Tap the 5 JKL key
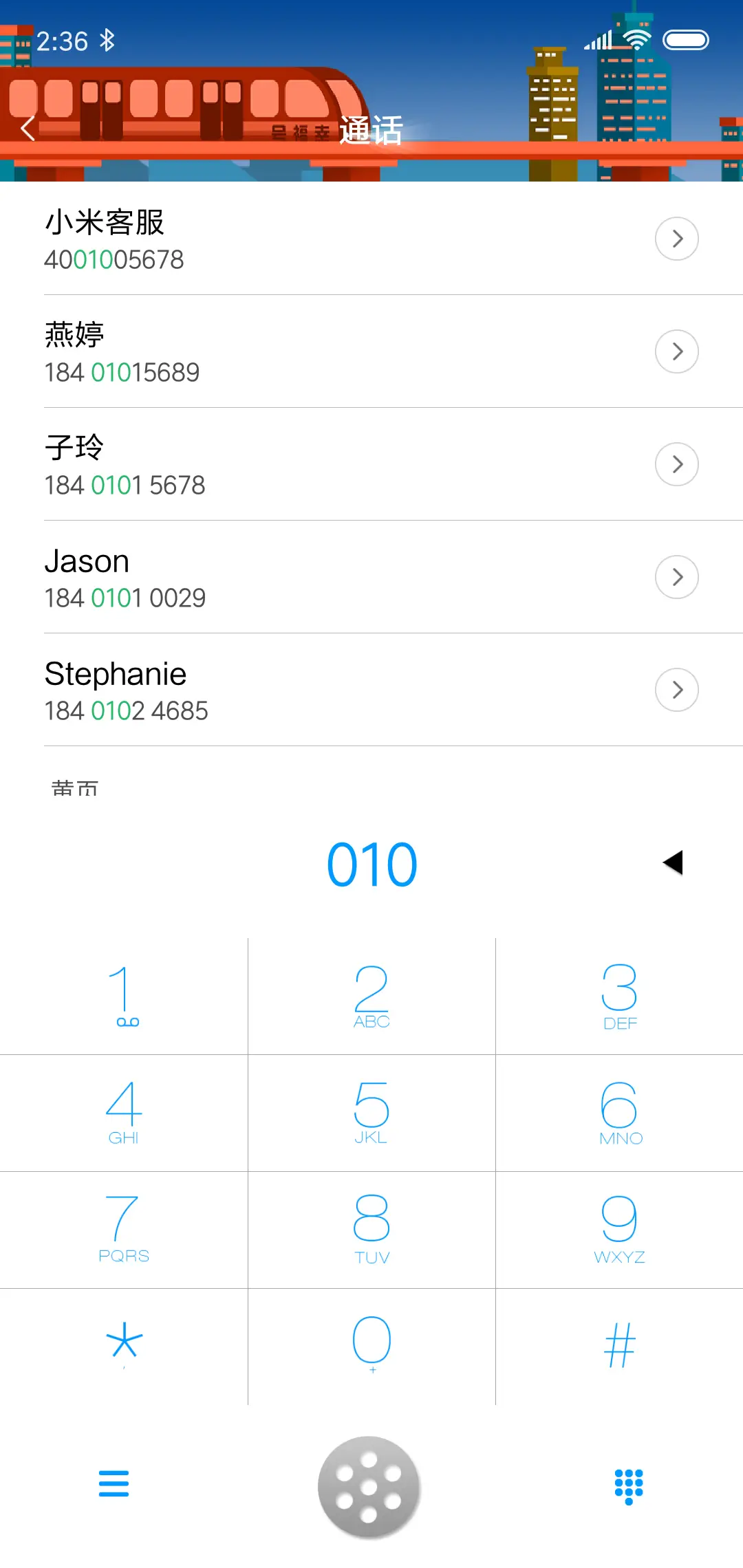 coord(371,1113)
